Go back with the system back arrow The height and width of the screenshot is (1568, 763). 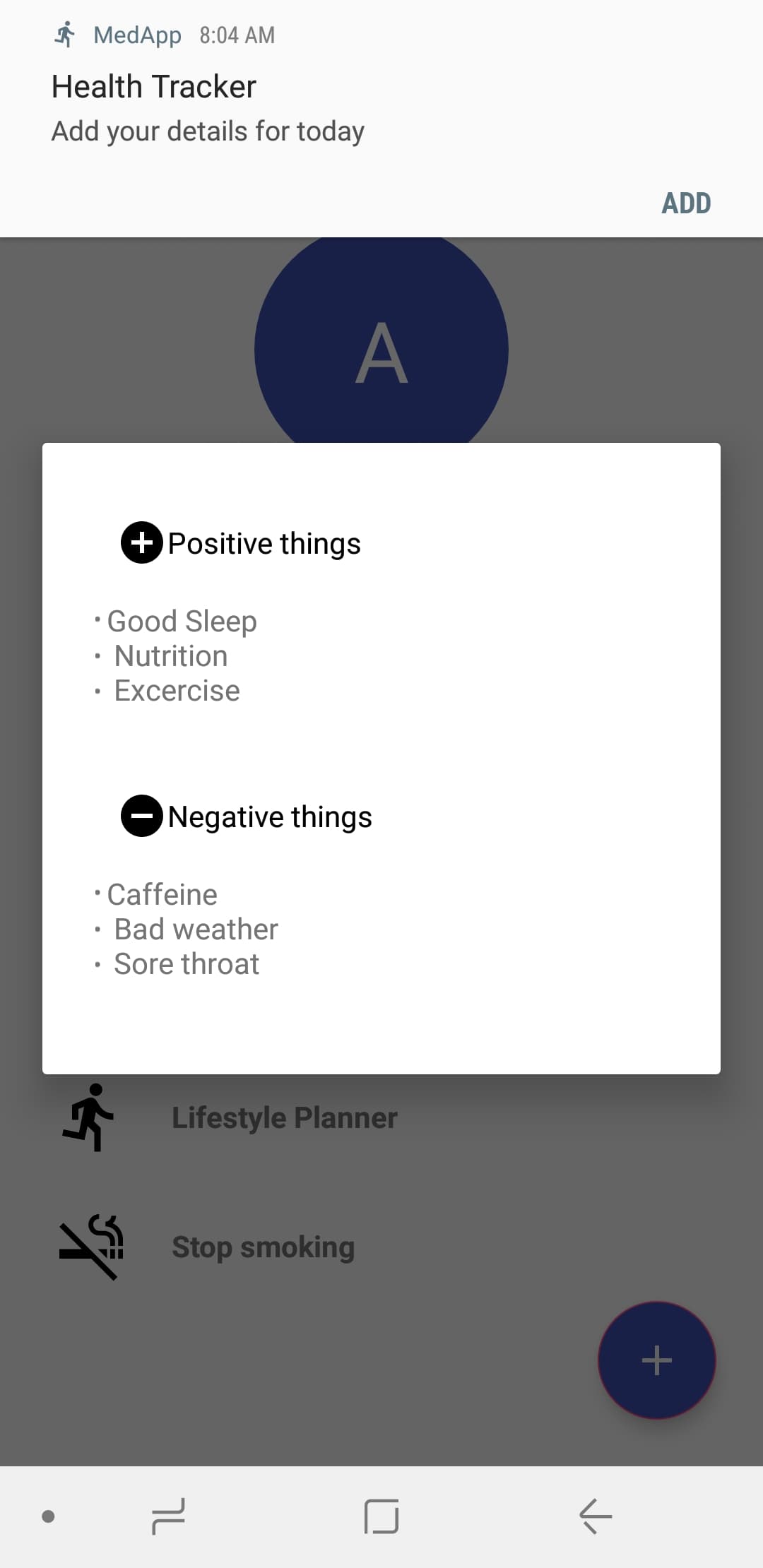(596, 1516)
